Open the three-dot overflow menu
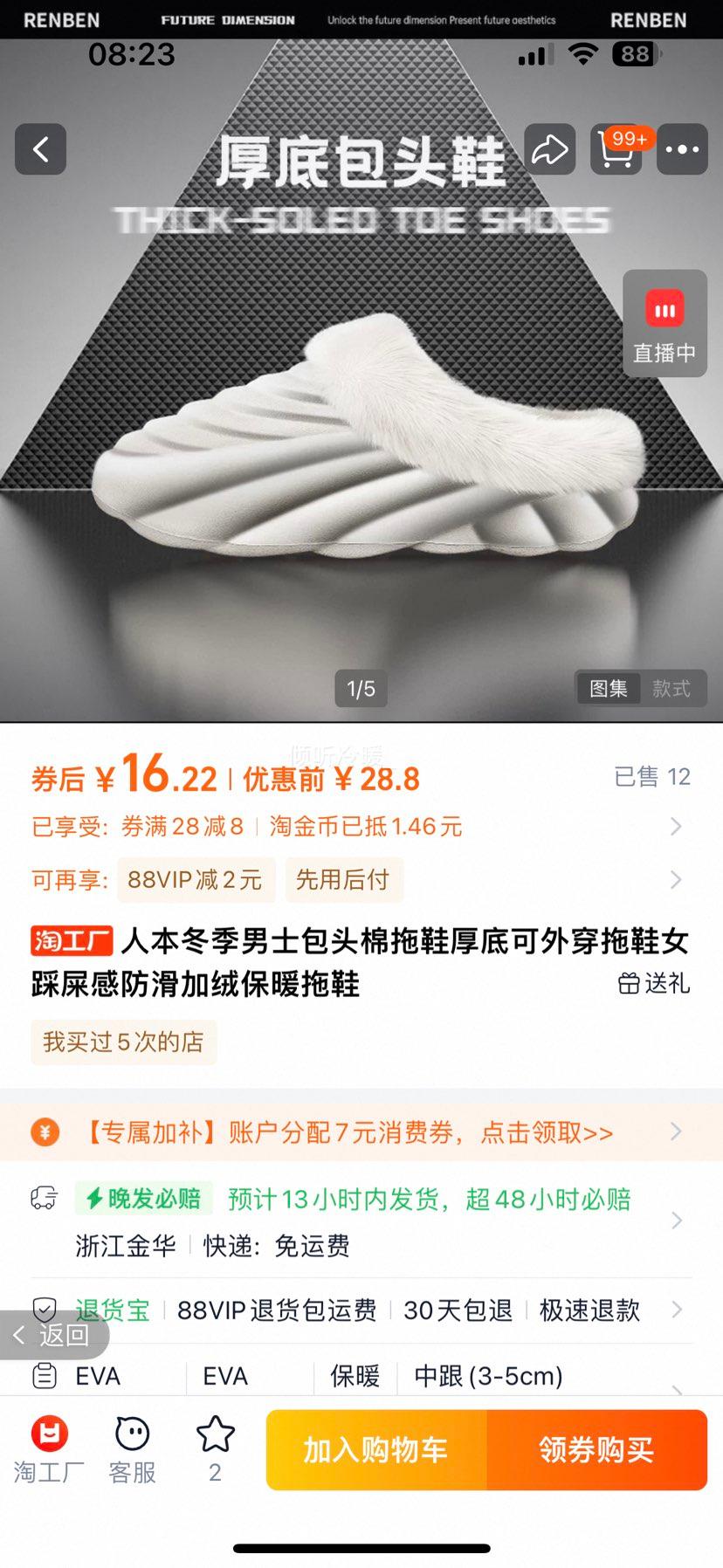723x1568 pixels. (x=682, y=149)
